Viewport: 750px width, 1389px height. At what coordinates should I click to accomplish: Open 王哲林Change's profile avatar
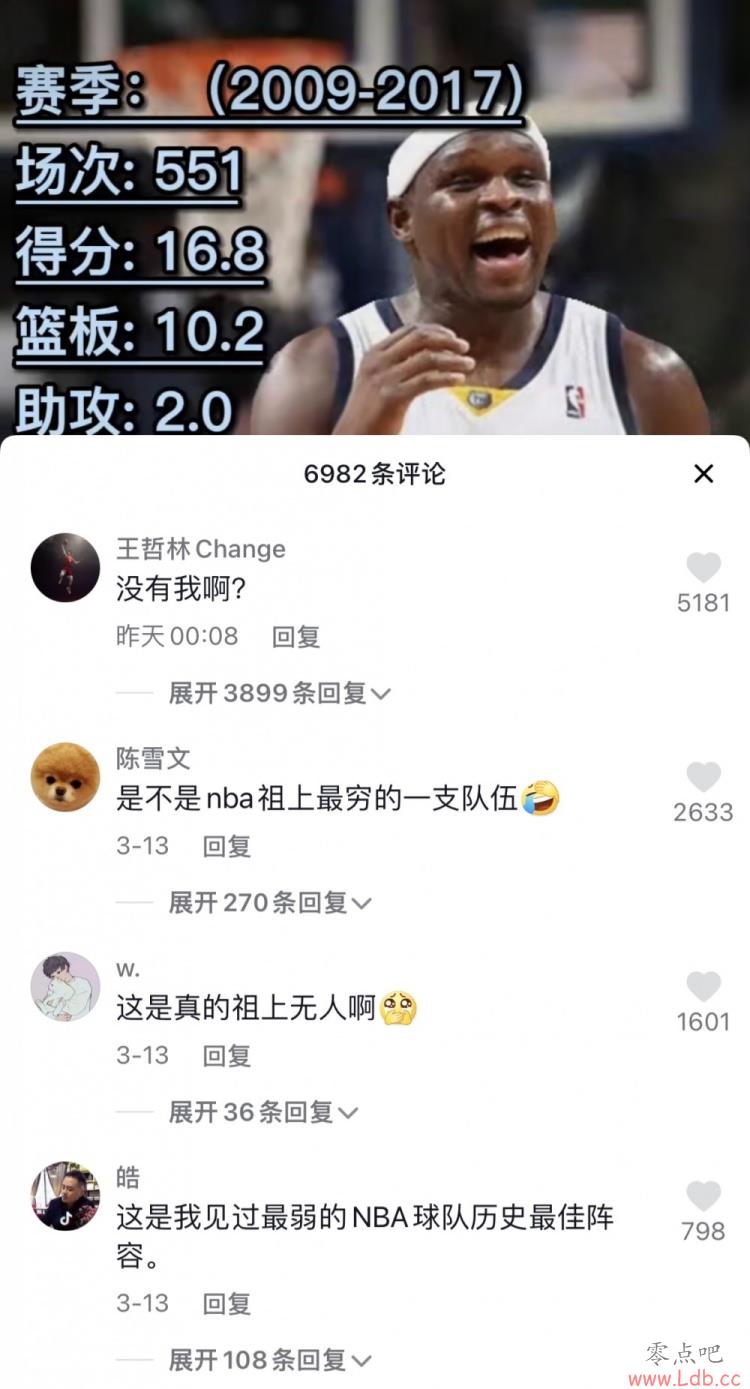click(66, 567)
